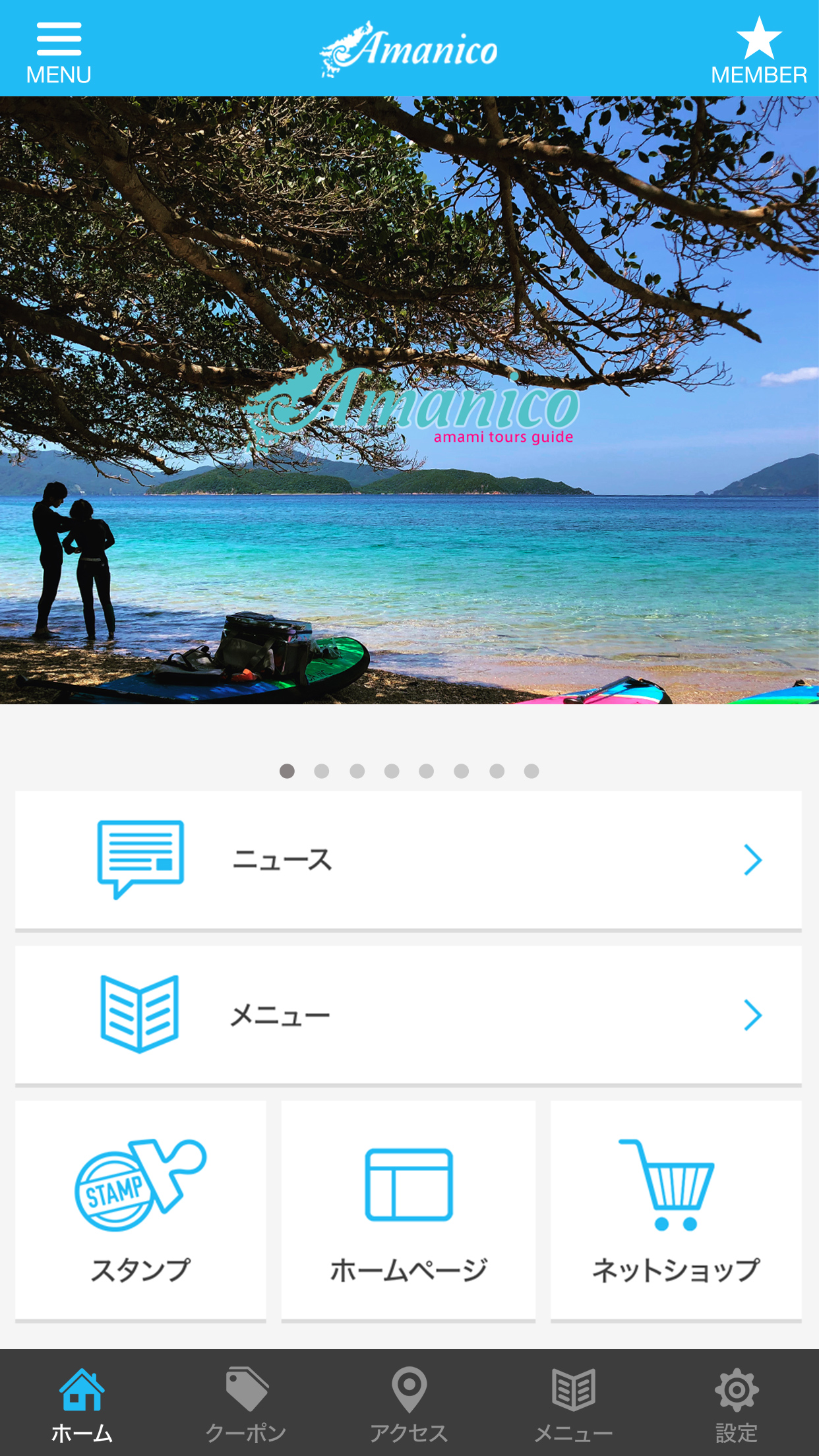This screenshot has height=1456, width=819.
Task: Open the MEMBER star page
Action: pos(758,52)
